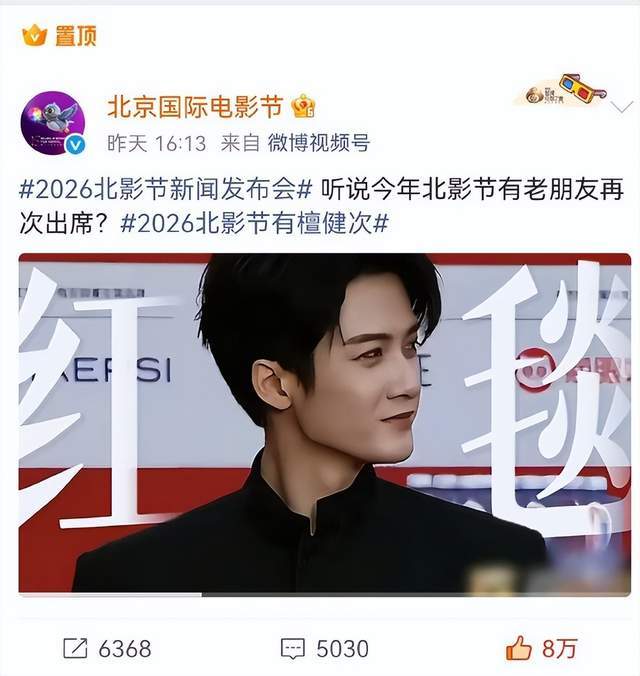This screenshot has height=676, width=640.
Task: Open hashtag #2026北影节有檀健次#
Action: click(254, 223)
